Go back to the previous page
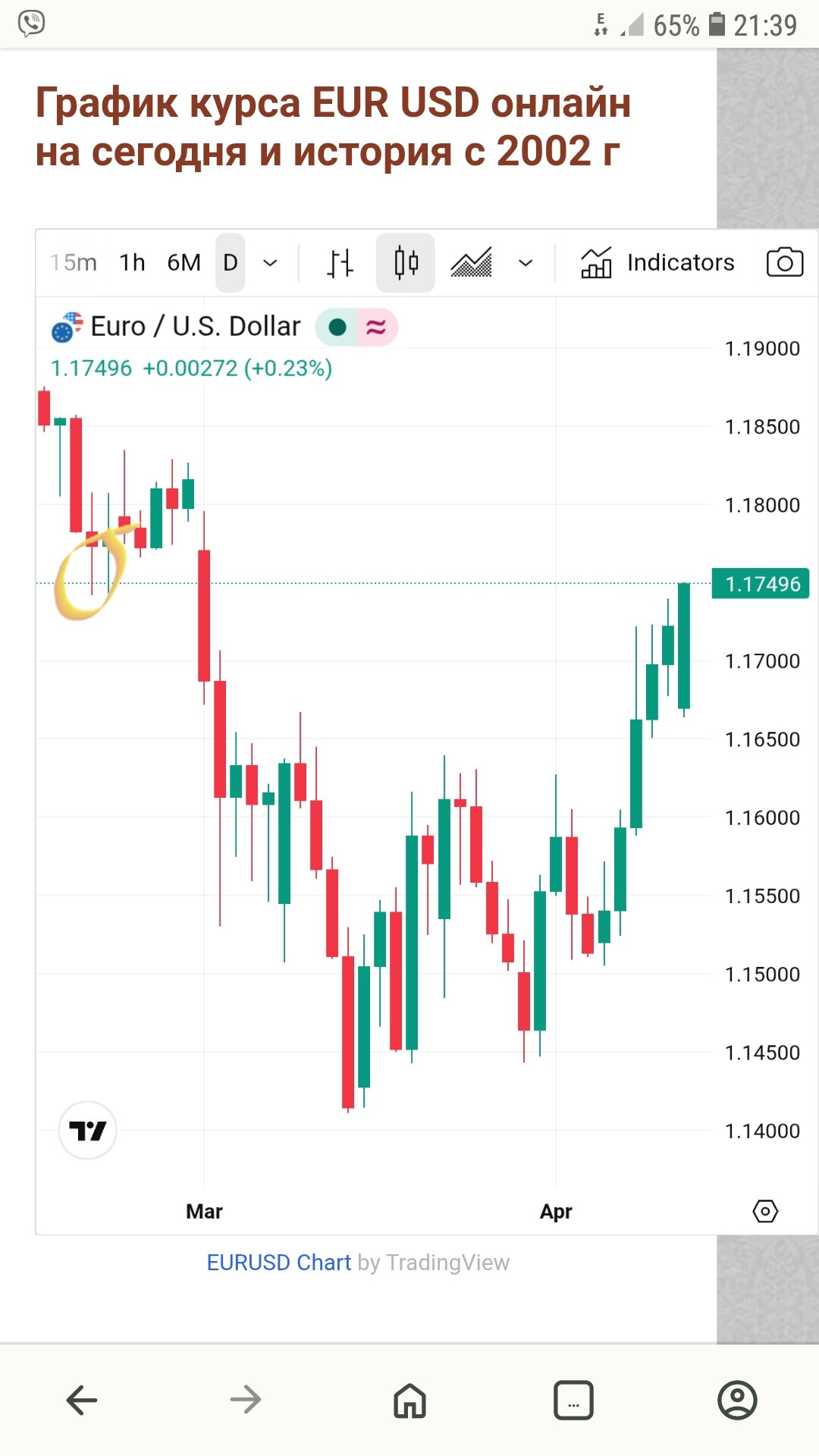This screenshot has height=1456, width=819. click(82, 1400)
